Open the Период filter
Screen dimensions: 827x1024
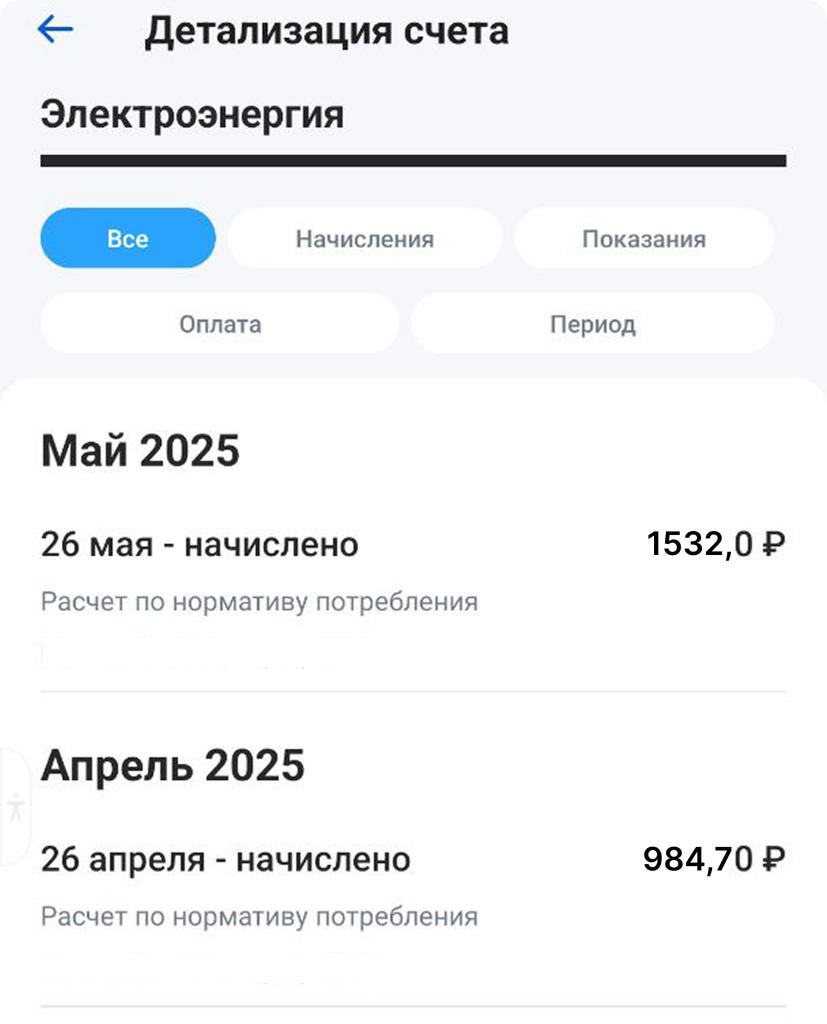[x=592, y=324]
